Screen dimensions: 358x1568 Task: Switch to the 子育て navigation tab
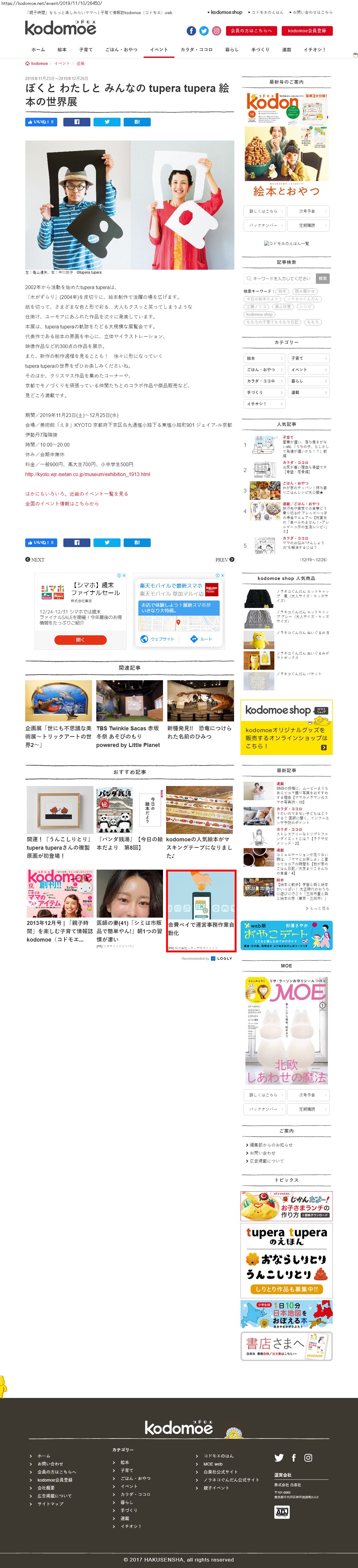click(86, 50)
